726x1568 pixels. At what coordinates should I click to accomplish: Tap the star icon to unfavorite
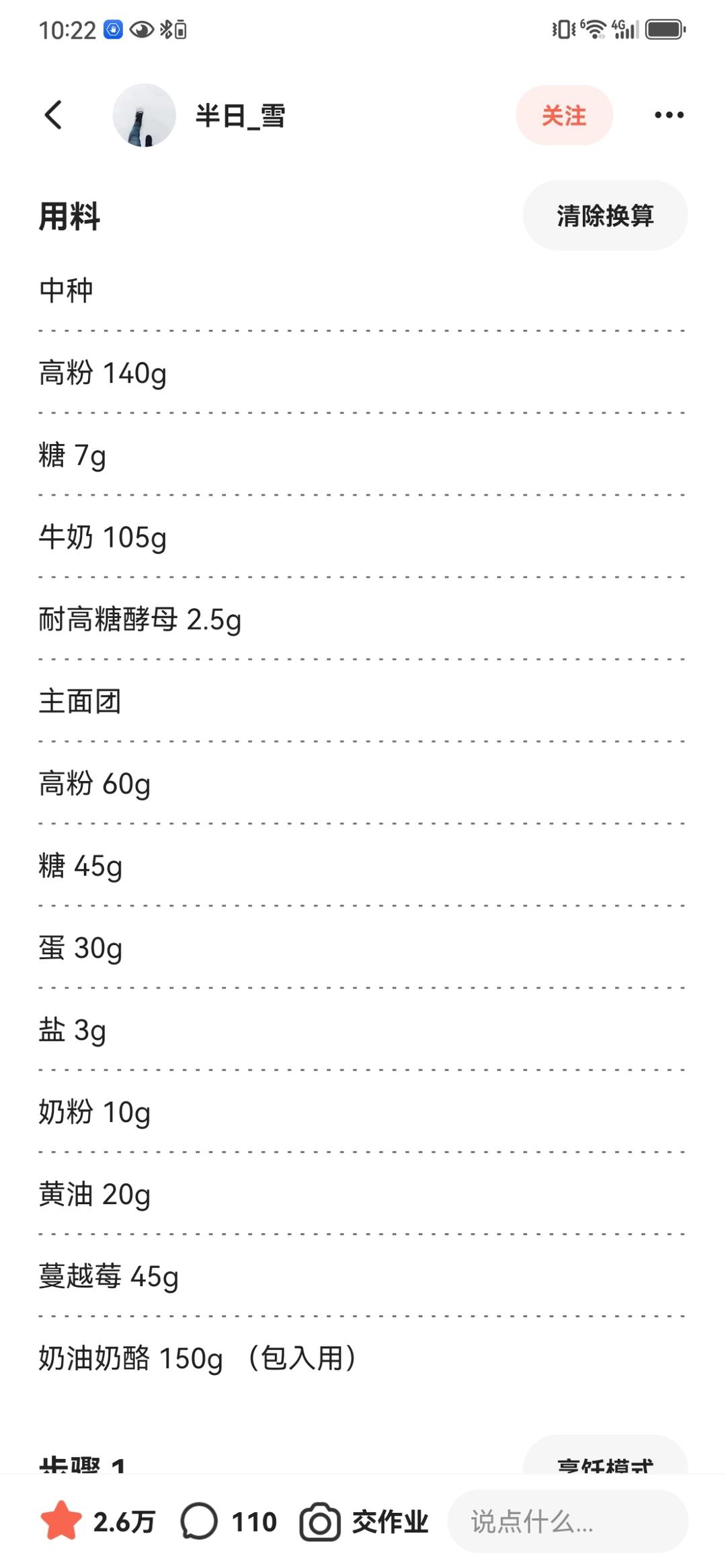click(61, 1521)
